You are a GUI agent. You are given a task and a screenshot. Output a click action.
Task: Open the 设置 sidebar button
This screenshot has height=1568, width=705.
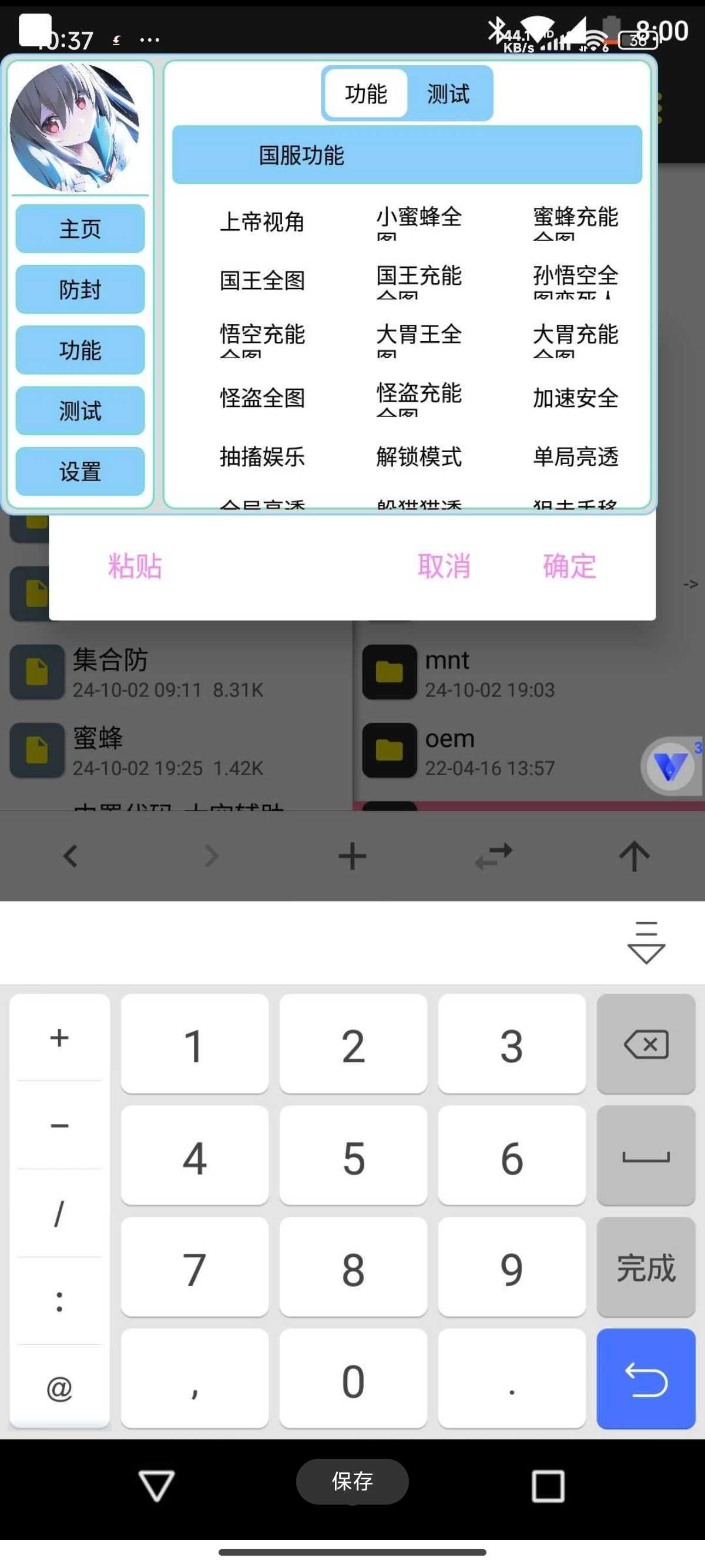click(x=80, y=472)
